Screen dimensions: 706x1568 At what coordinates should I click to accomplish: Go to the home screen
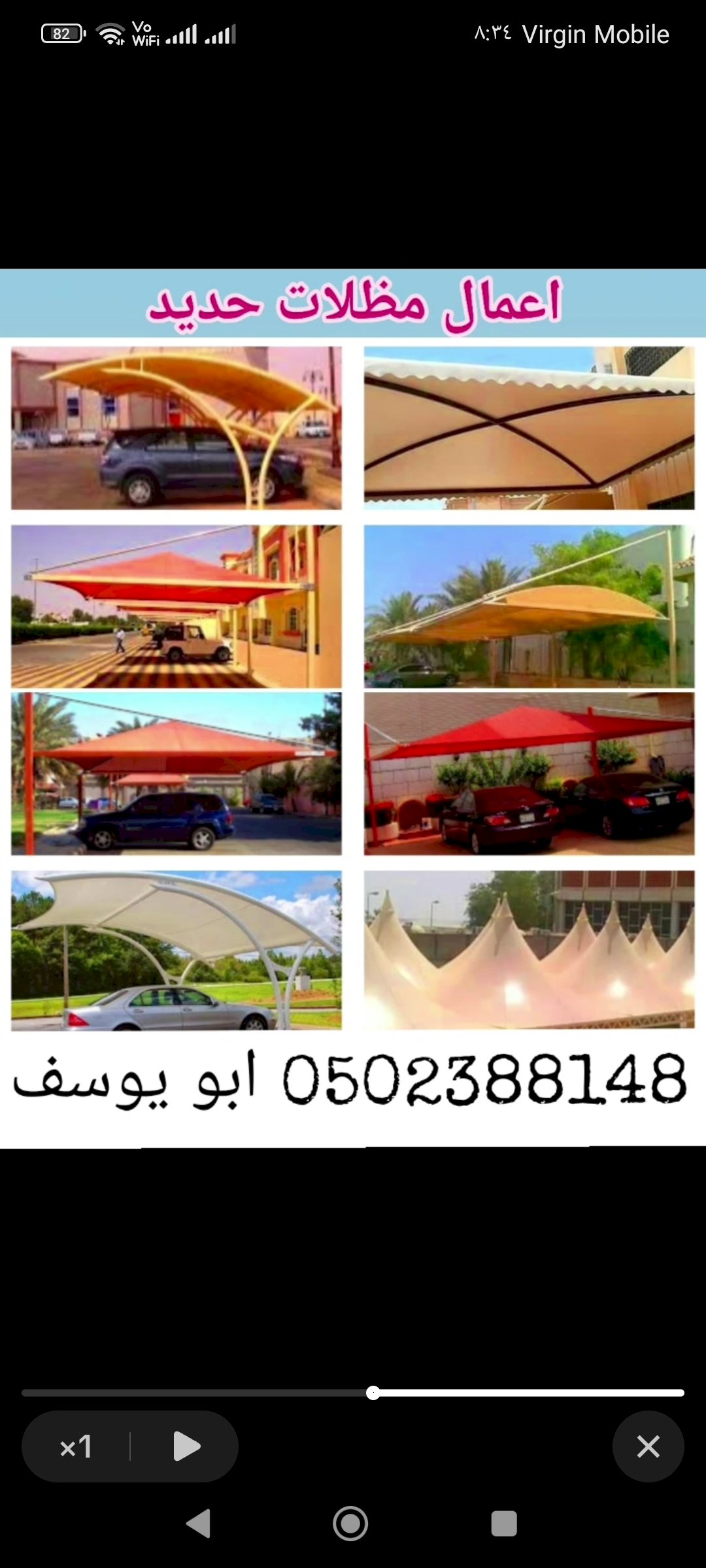coord(350,1523)
